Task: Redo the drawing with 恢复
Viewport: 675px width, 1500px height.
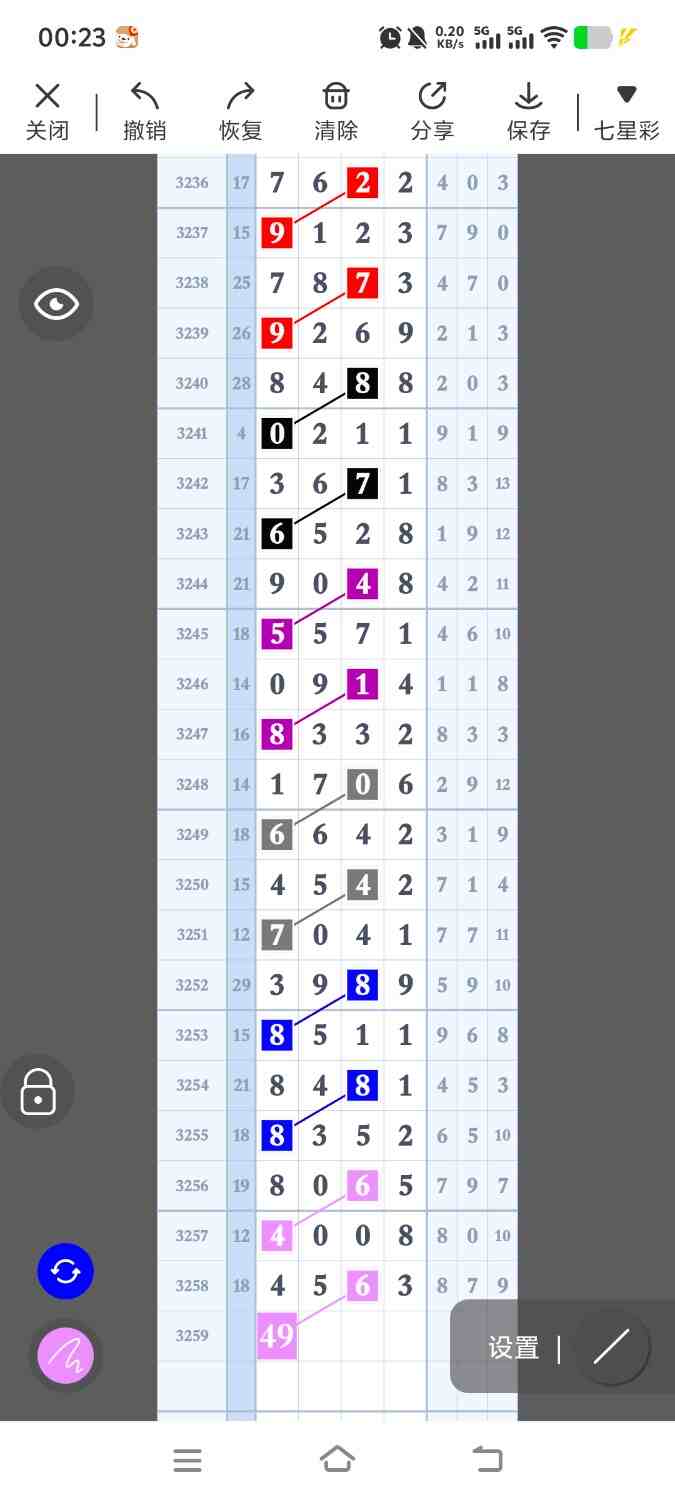Action: click(x=240, y=111)
